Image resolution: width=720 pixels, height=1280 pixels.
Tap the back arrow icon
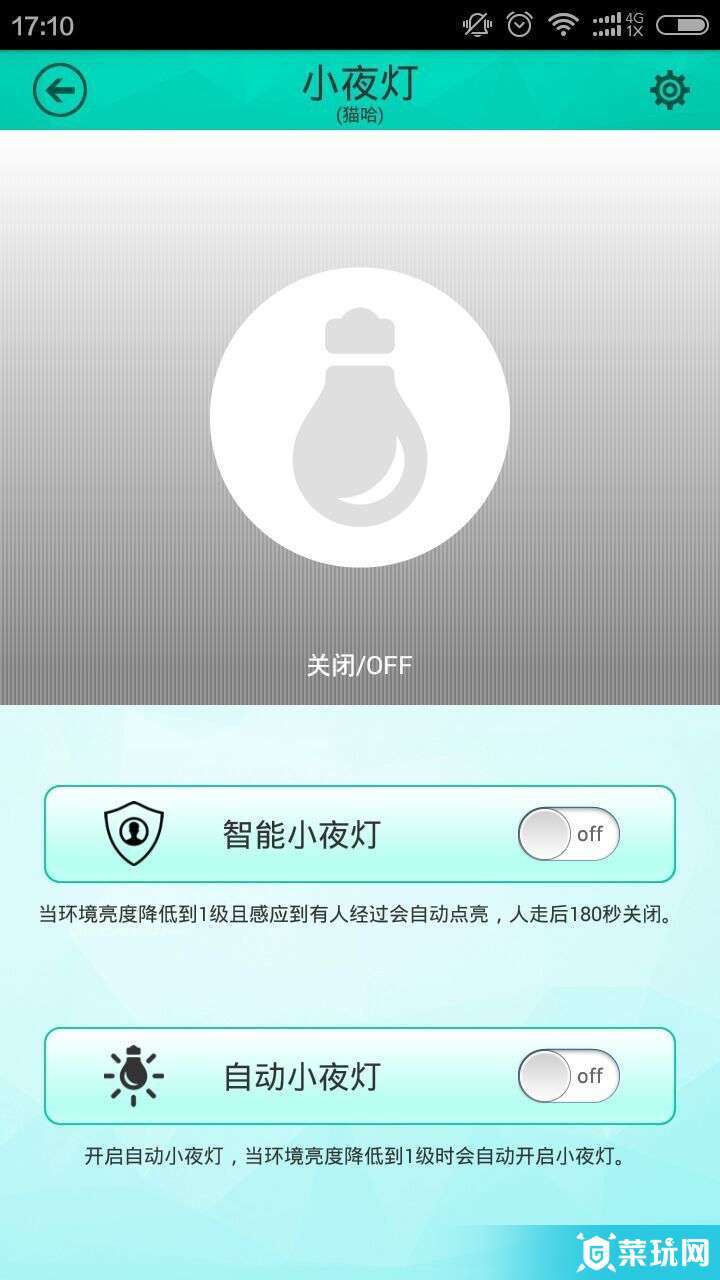60,88
